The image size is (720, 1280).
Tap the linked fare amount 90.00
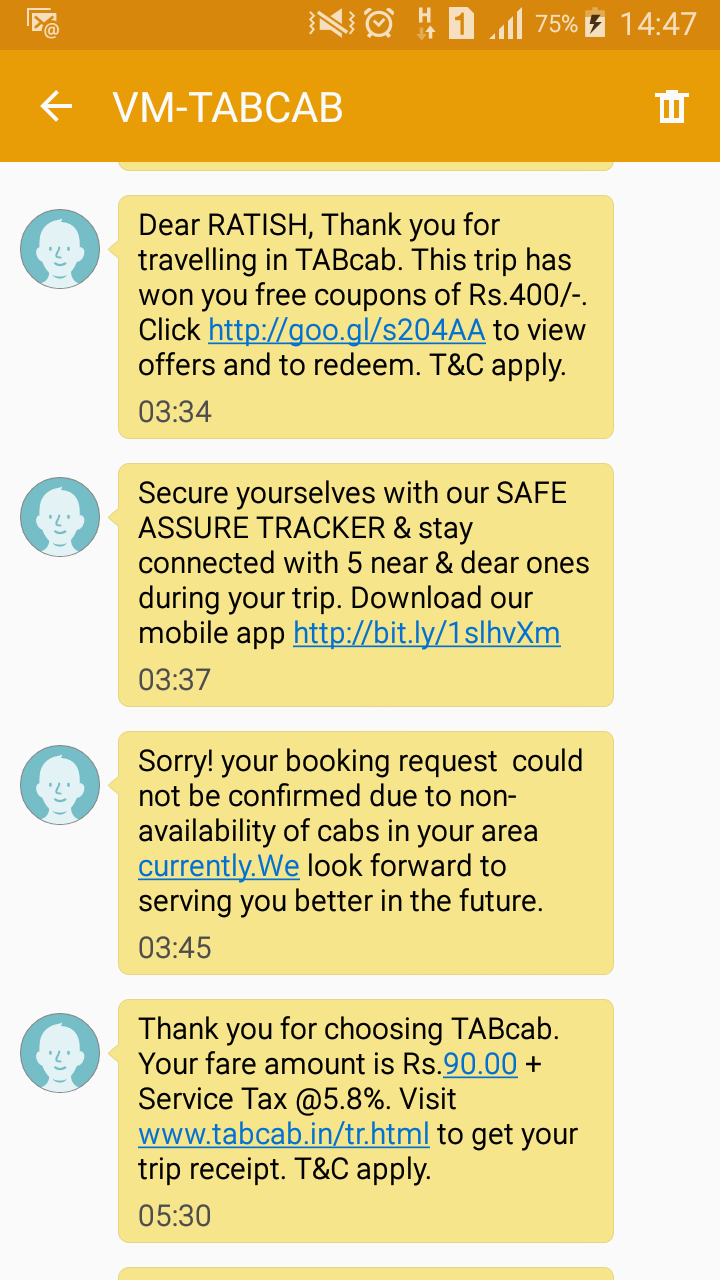480,1064
